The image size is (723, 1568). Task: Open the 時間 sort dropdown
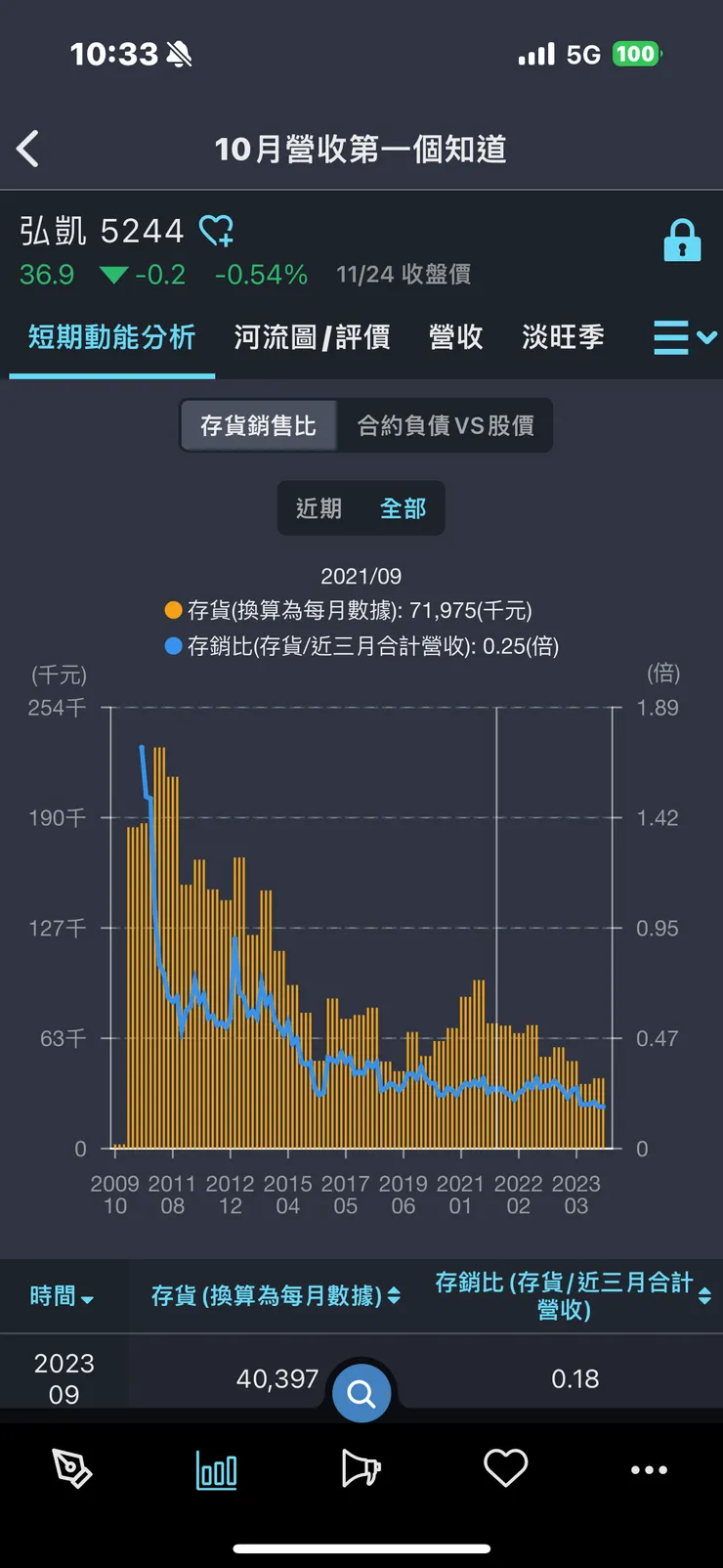tap(63, 1296)
